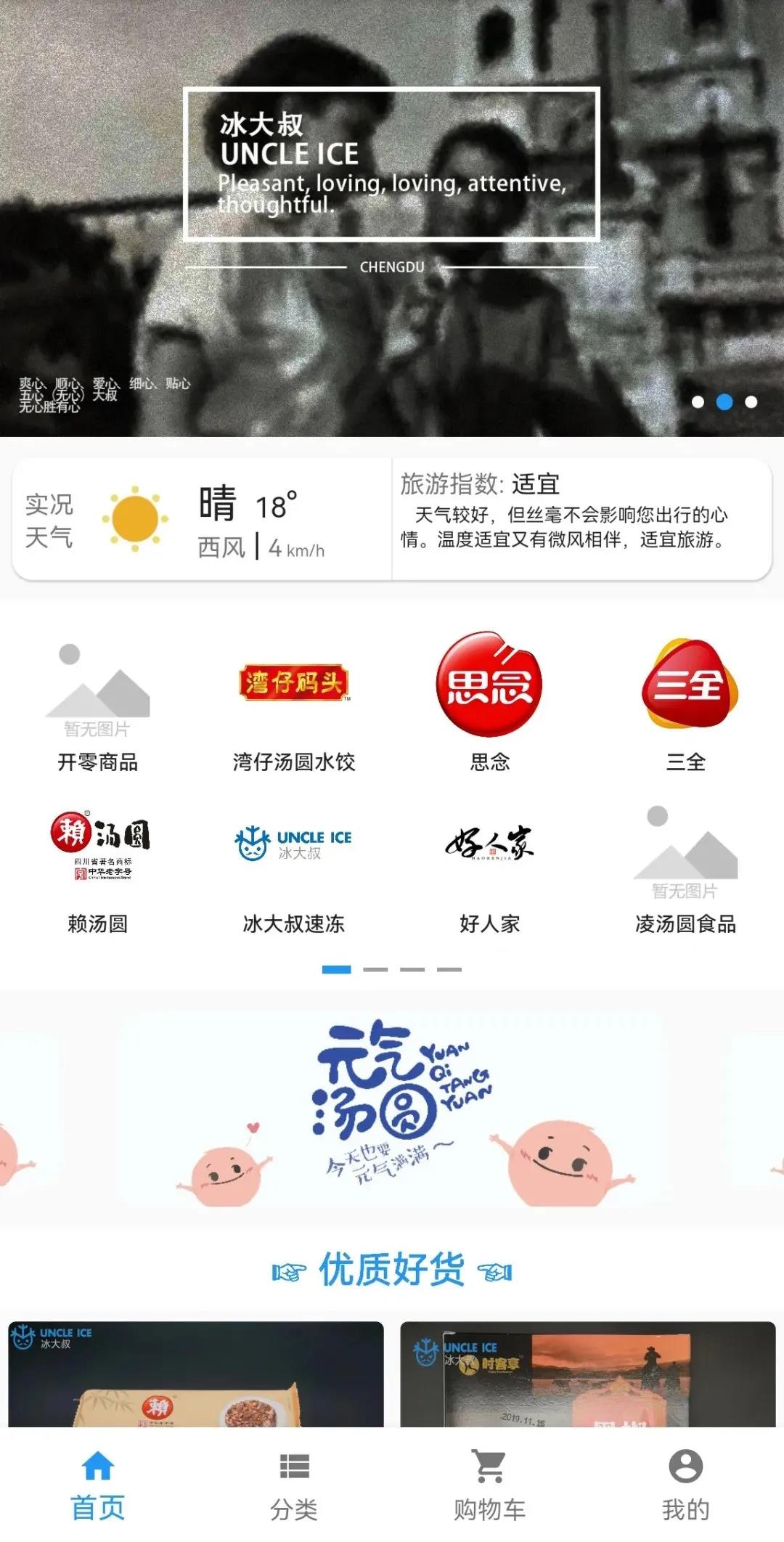Open the 湾仔汤圆水饺 category
784x1542 pixels.
294,708
